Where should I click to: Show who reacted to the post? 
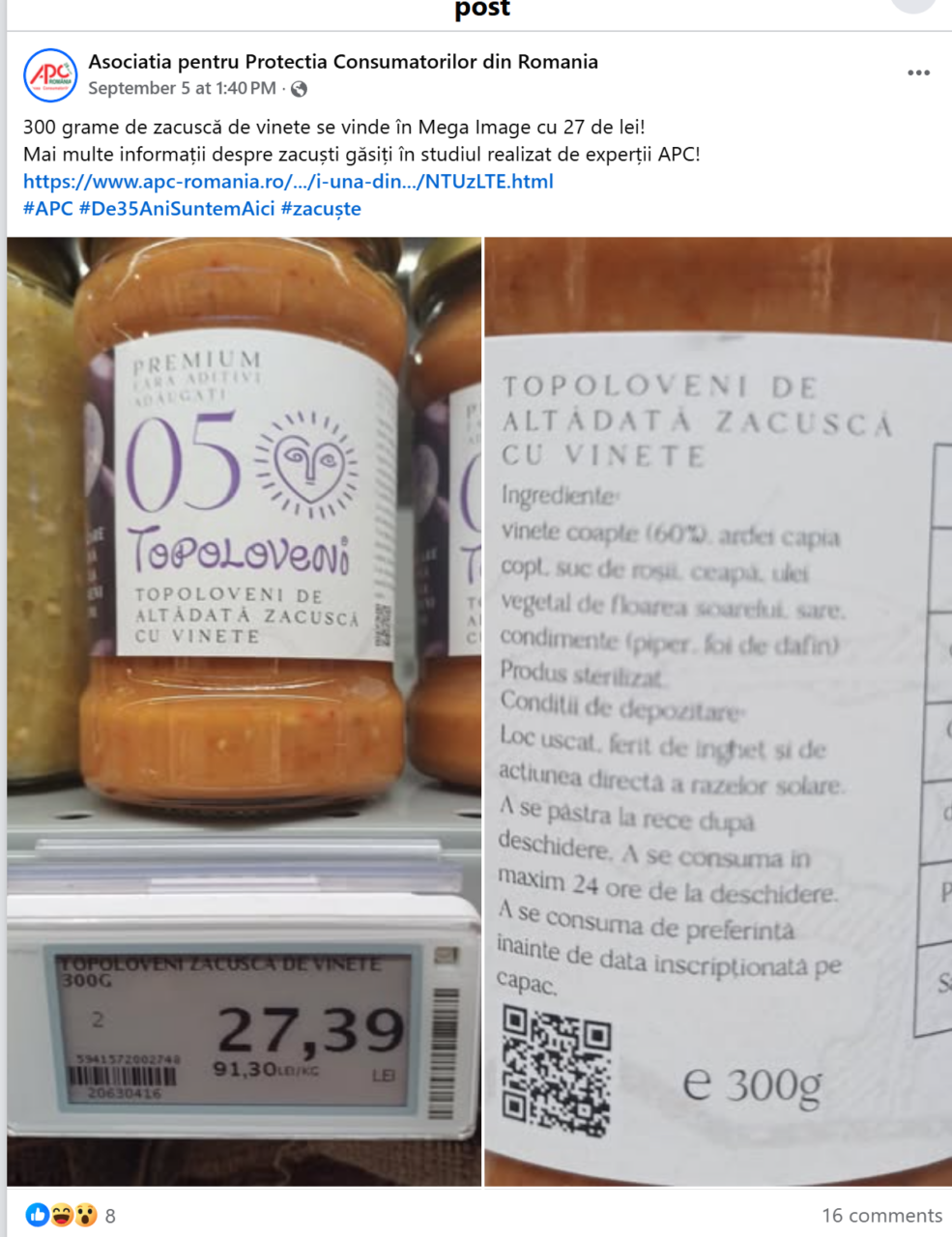71,1215
